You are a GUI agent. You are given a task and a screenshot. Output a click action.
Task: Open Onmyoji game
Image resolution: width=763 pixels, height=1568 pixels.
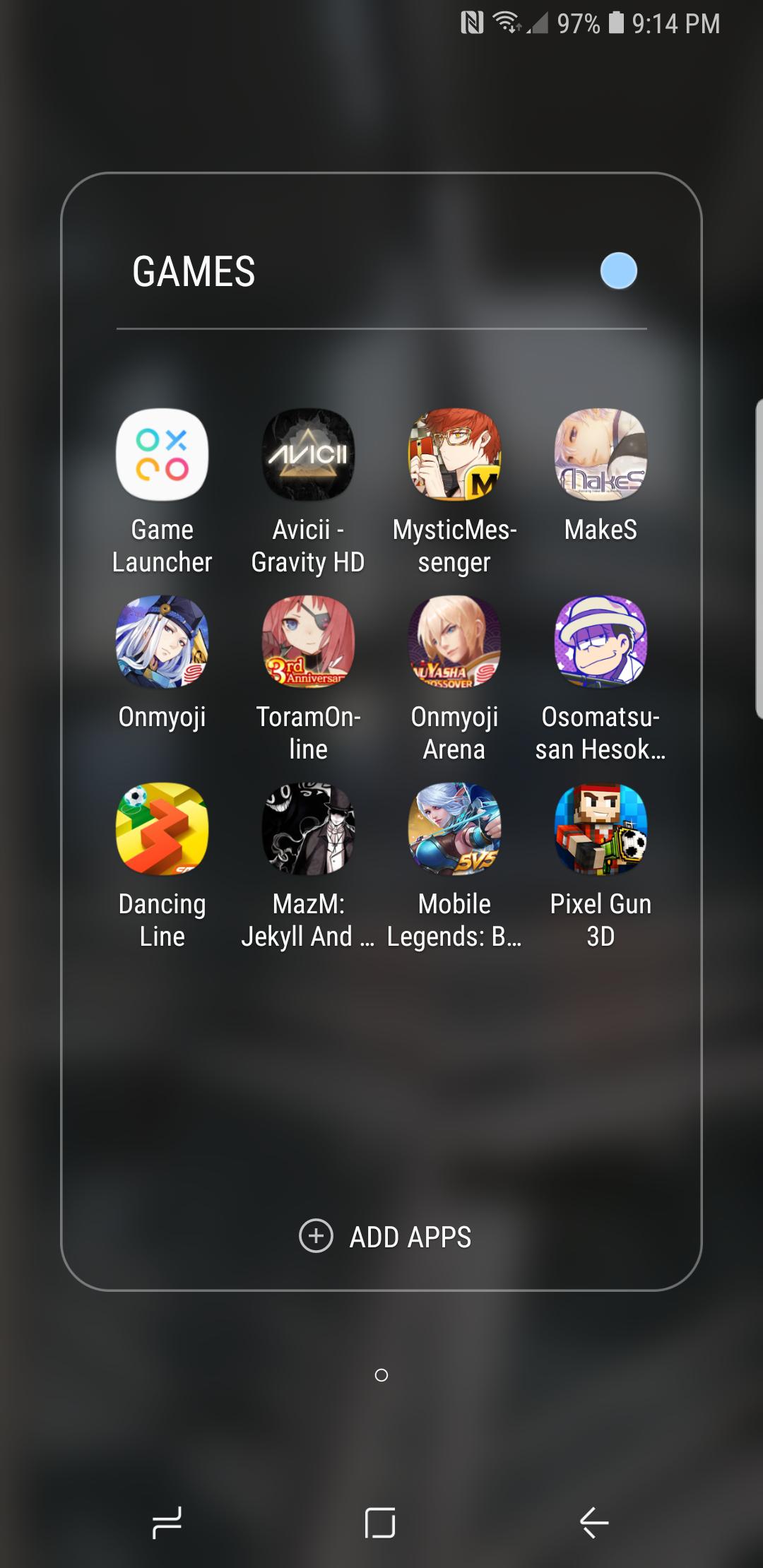[x=162, y=642]
